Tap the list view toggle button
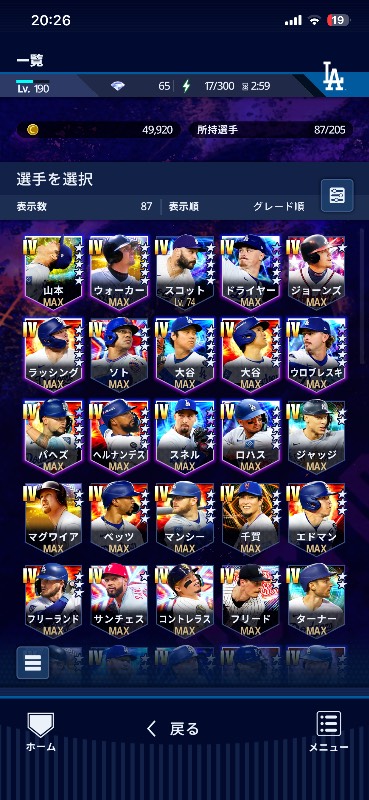The image size is (369, 800). pyautogui.click(x=33, y=662)
